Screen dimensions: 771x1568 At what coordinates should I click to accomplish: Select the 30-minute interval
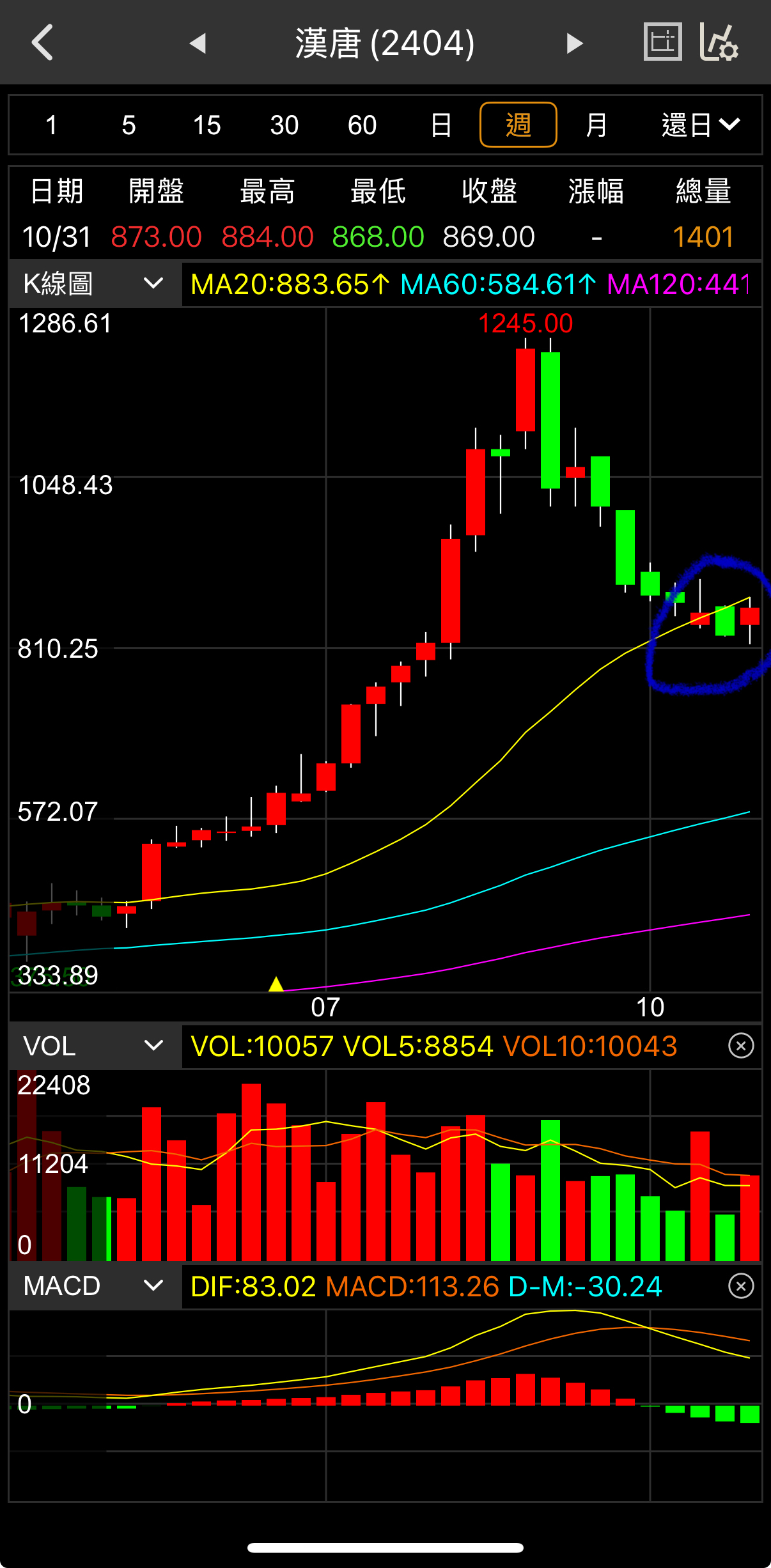pos(284,125)
